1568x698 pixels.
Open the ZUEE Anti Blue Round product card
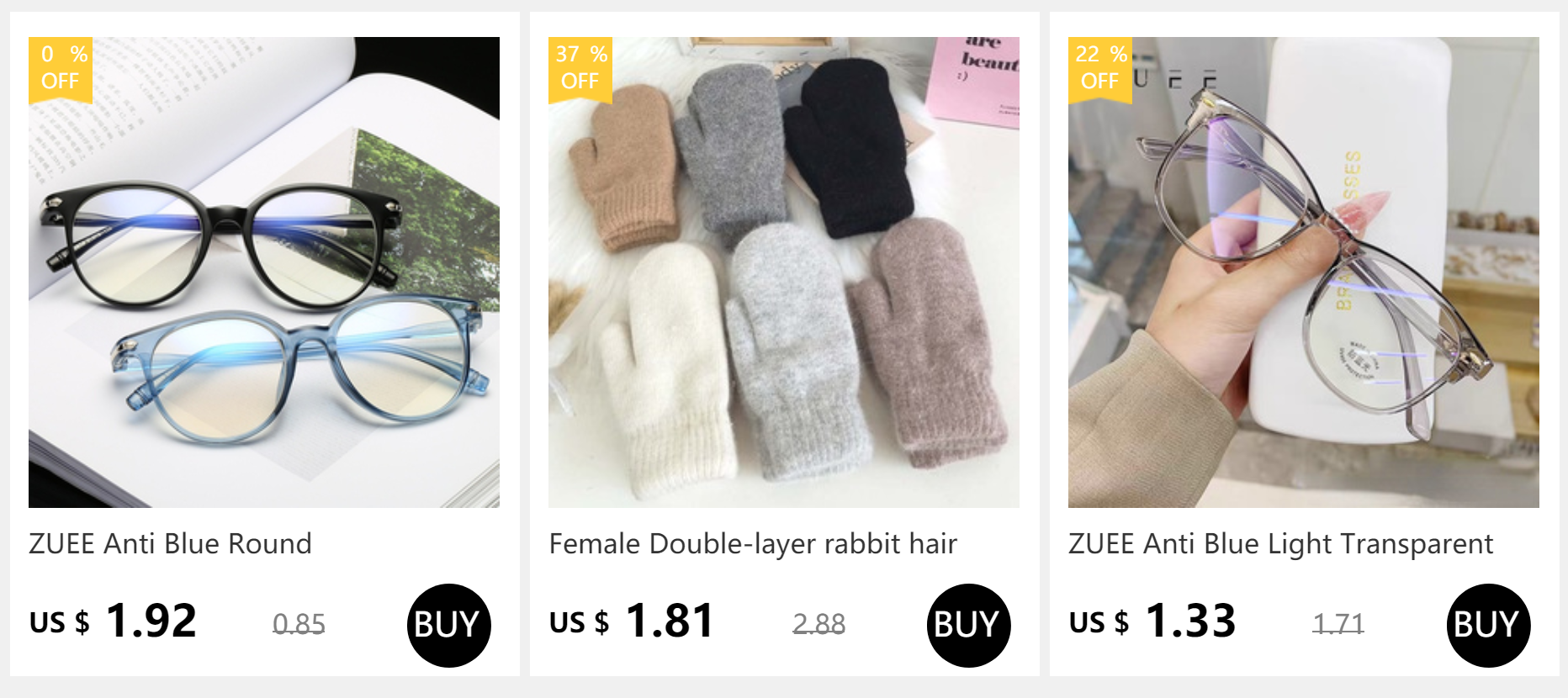263,272
